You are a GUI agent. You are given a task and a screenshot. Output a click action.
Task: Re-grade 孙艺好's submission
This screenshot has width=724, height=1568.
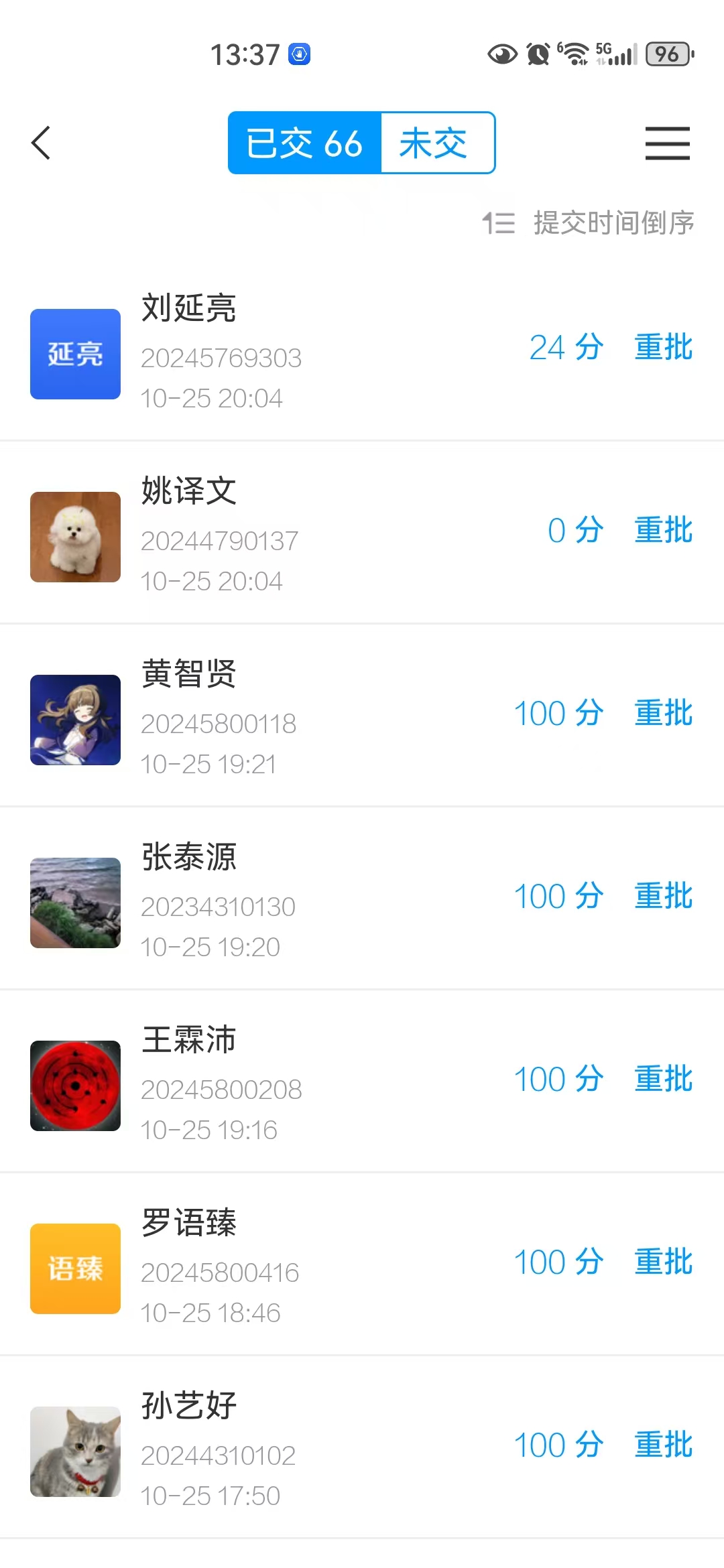[663, 1445]
